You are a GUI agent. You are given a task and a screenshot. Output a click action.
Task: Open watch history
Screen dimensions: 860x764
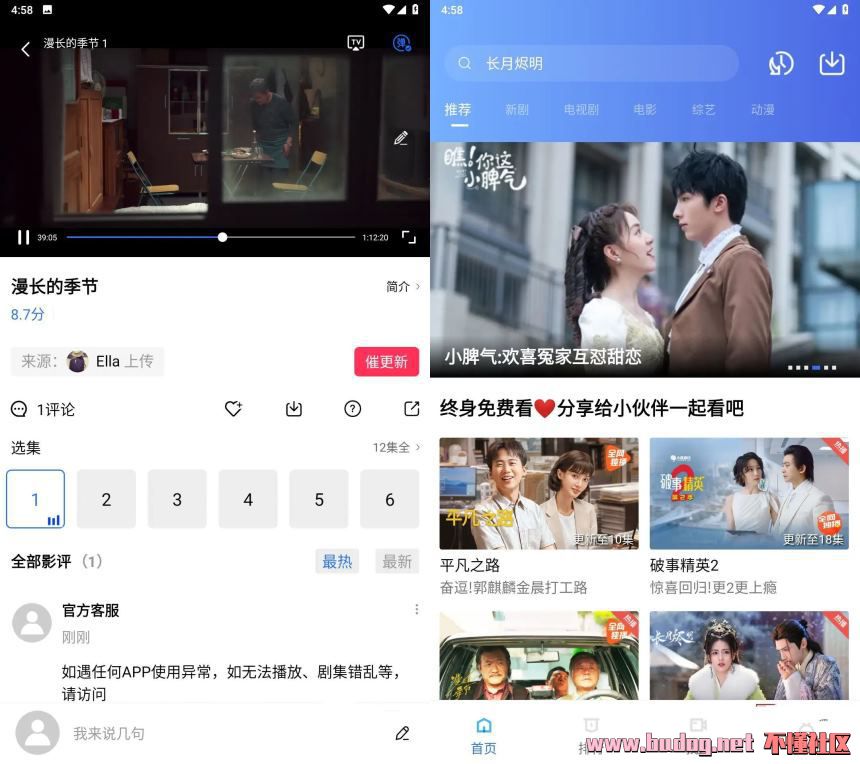781,63
